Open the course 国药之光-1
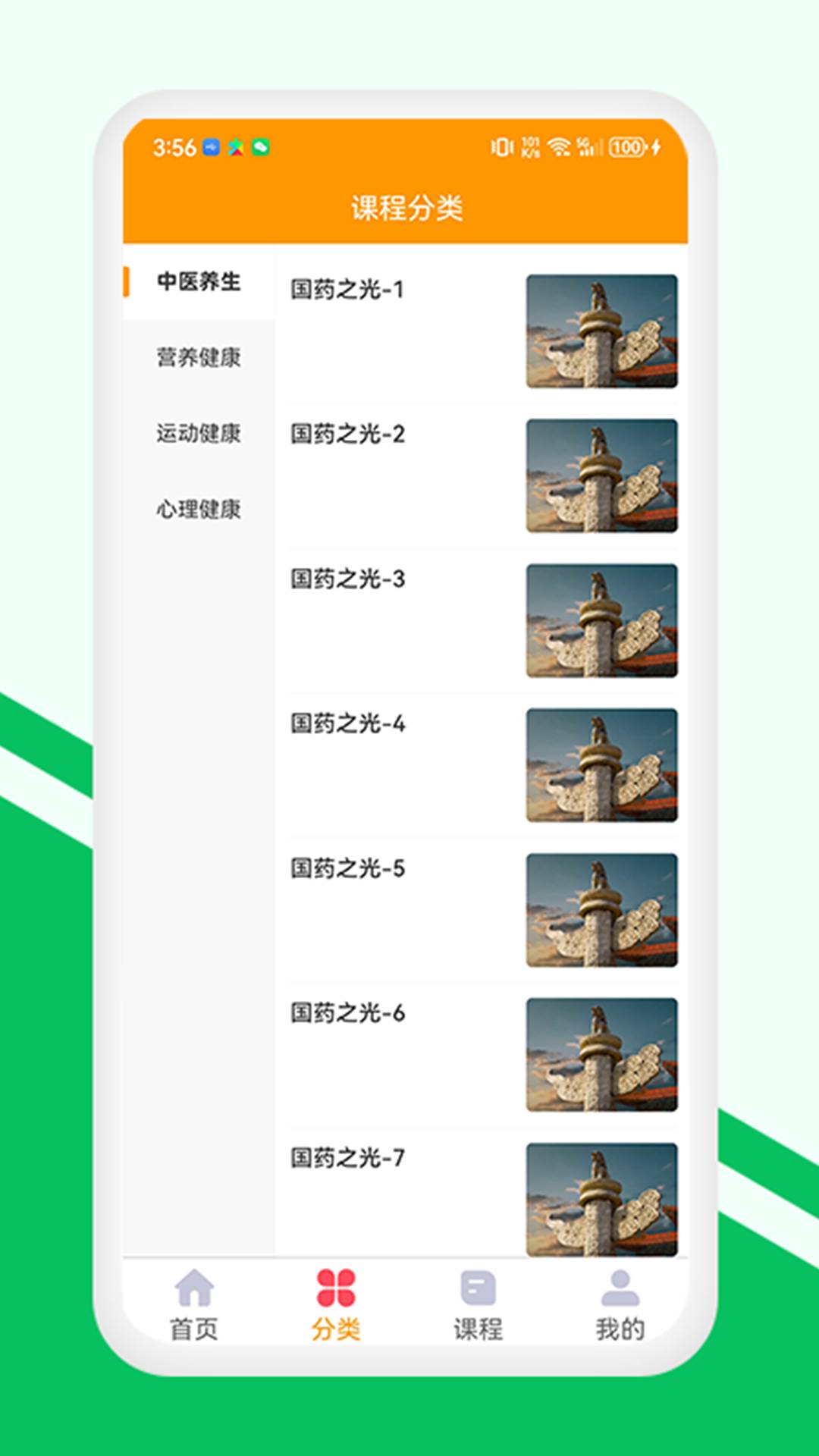The width and height of the screenshot is (819, 1456). [x=349, y=287]
